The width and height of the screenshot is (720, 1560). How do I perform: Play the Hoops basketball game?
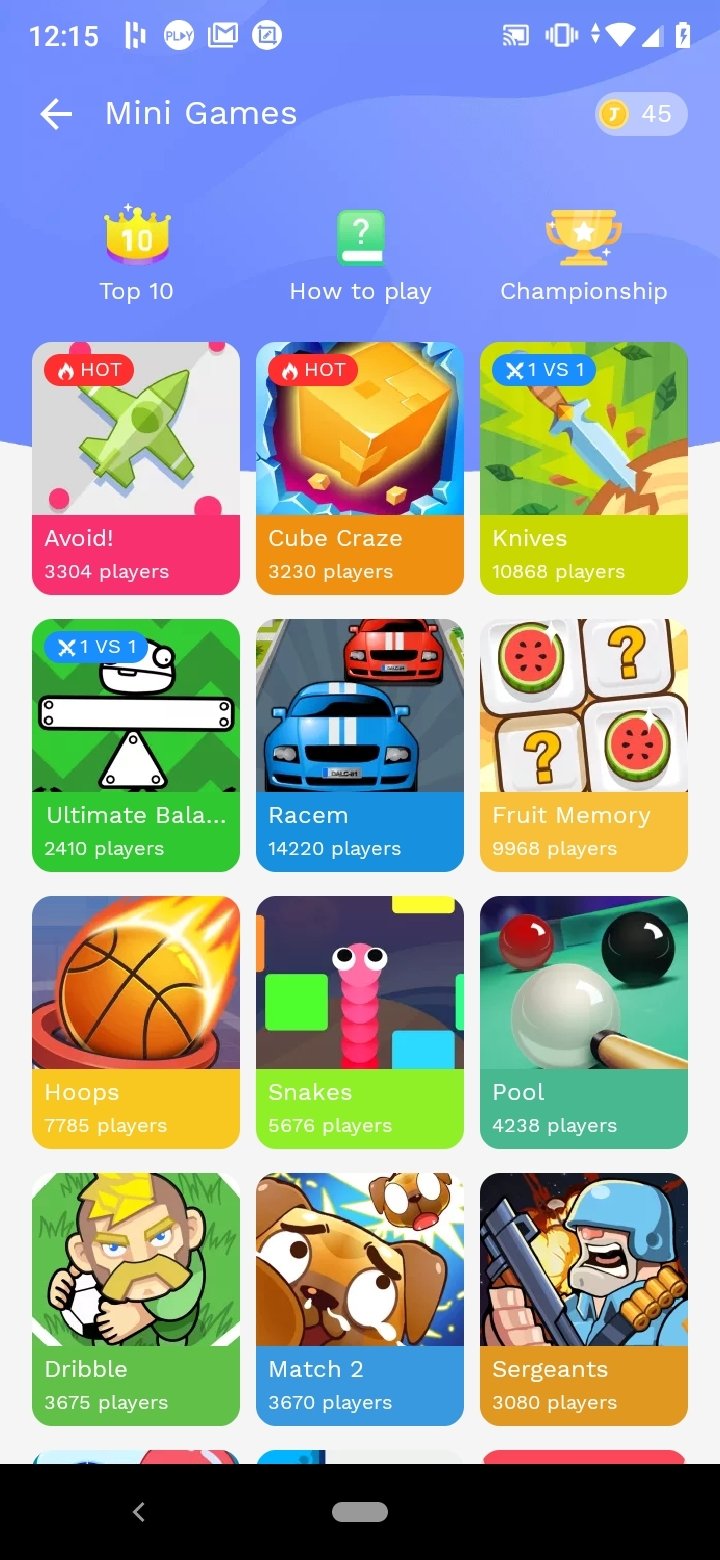(x=136, y=1022)
